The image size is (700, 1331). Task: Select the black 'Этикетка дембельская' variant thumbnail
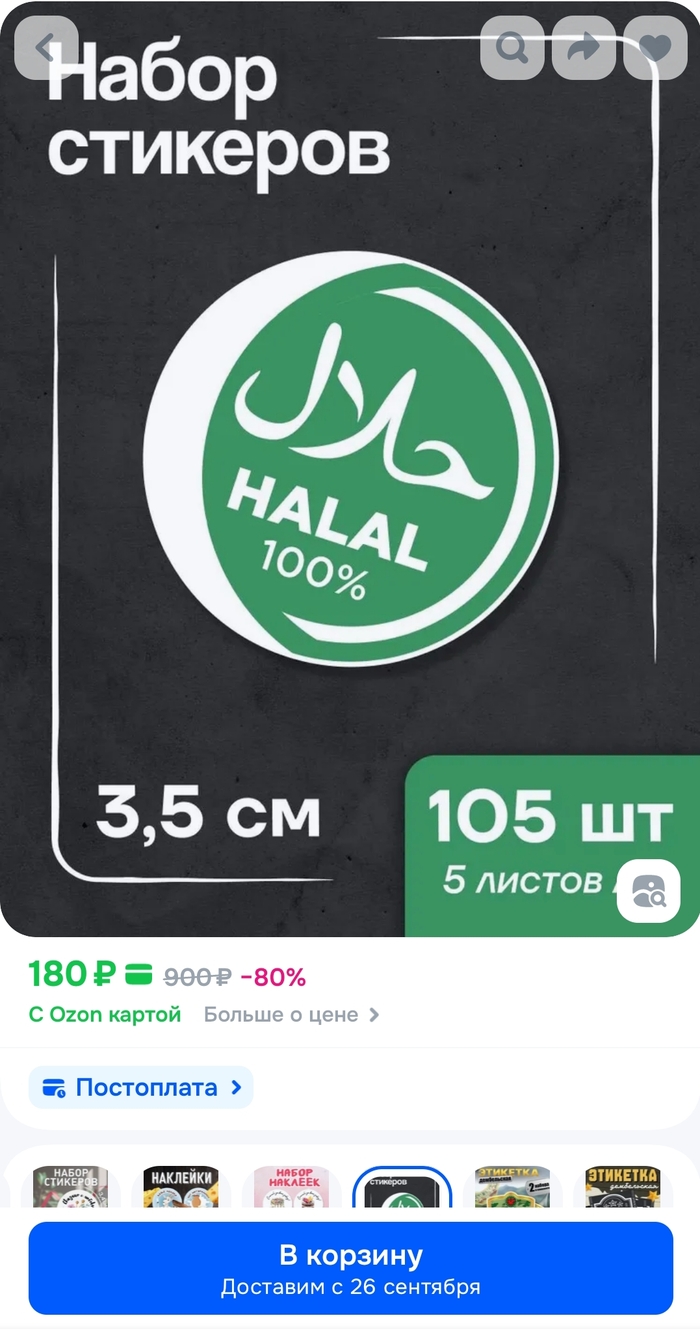[x=623, y=1186]
